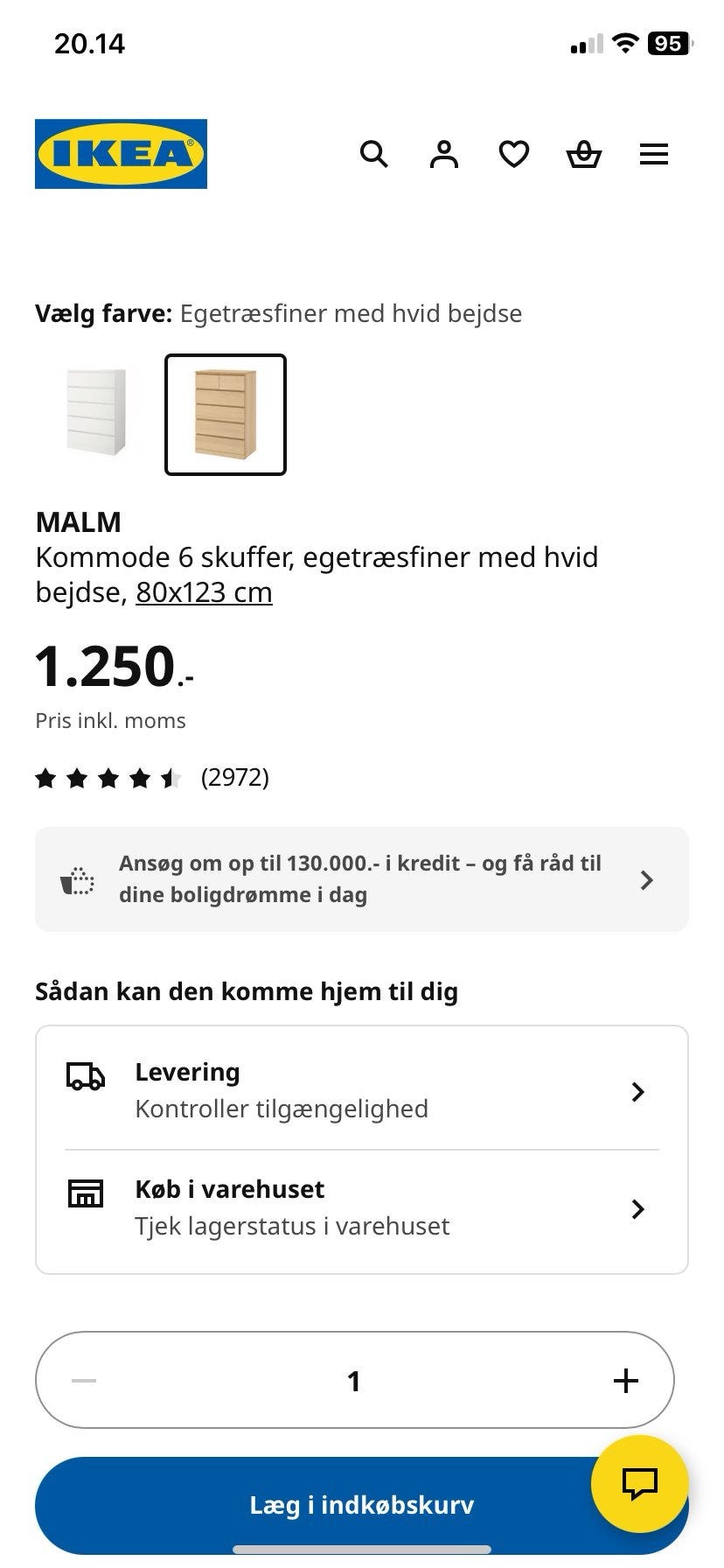
Task: Click the star rating display
Action: 109,776
